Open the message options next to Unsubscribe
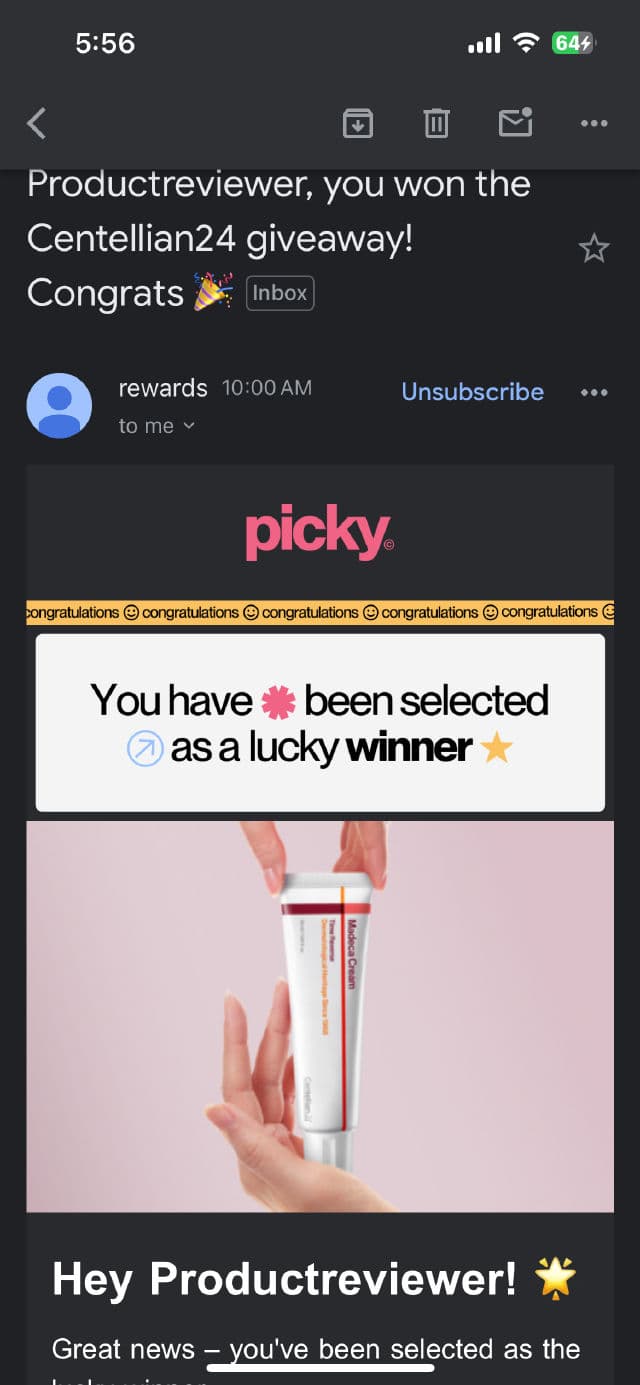 coord(594,392)
